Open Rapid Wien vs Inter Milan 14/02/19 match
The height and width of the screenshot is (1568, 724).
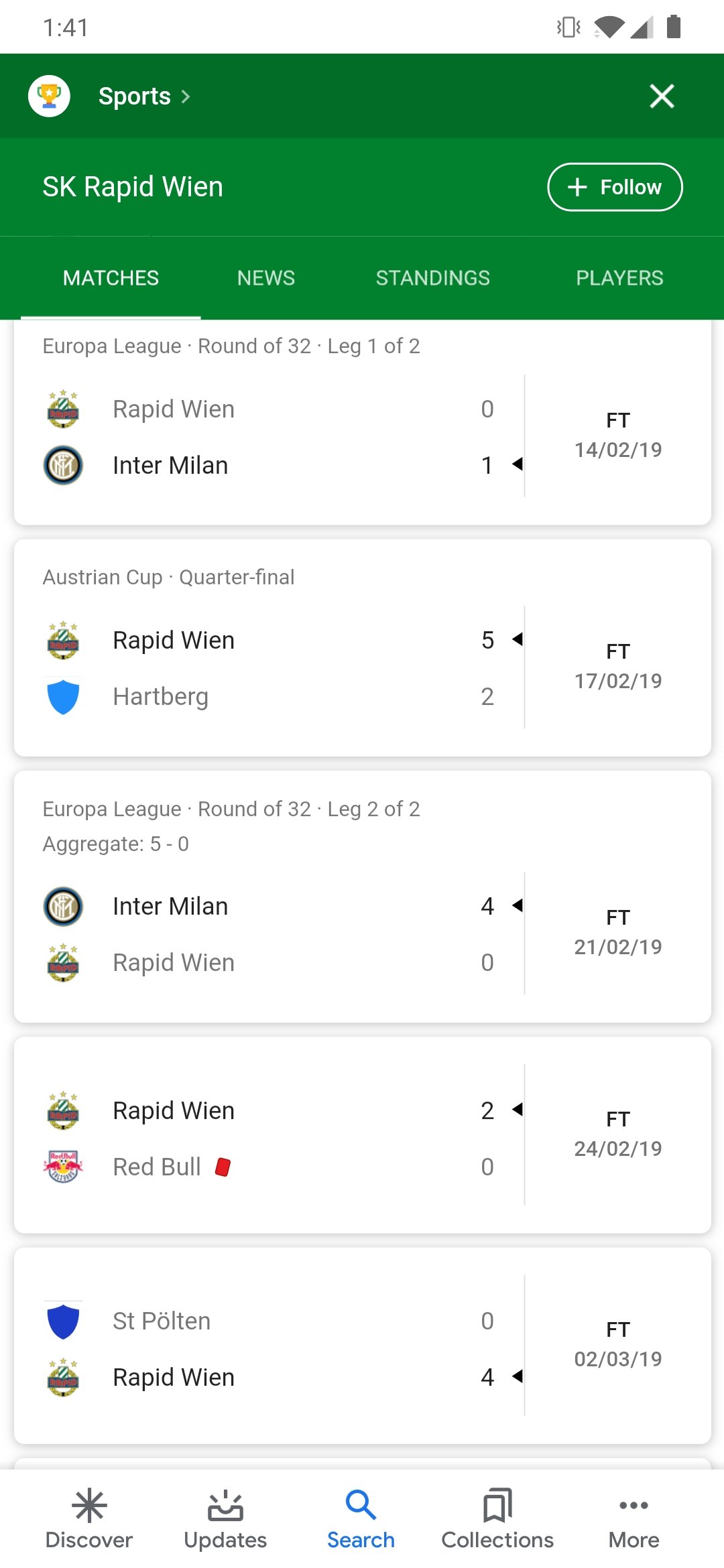pos(362,422)
